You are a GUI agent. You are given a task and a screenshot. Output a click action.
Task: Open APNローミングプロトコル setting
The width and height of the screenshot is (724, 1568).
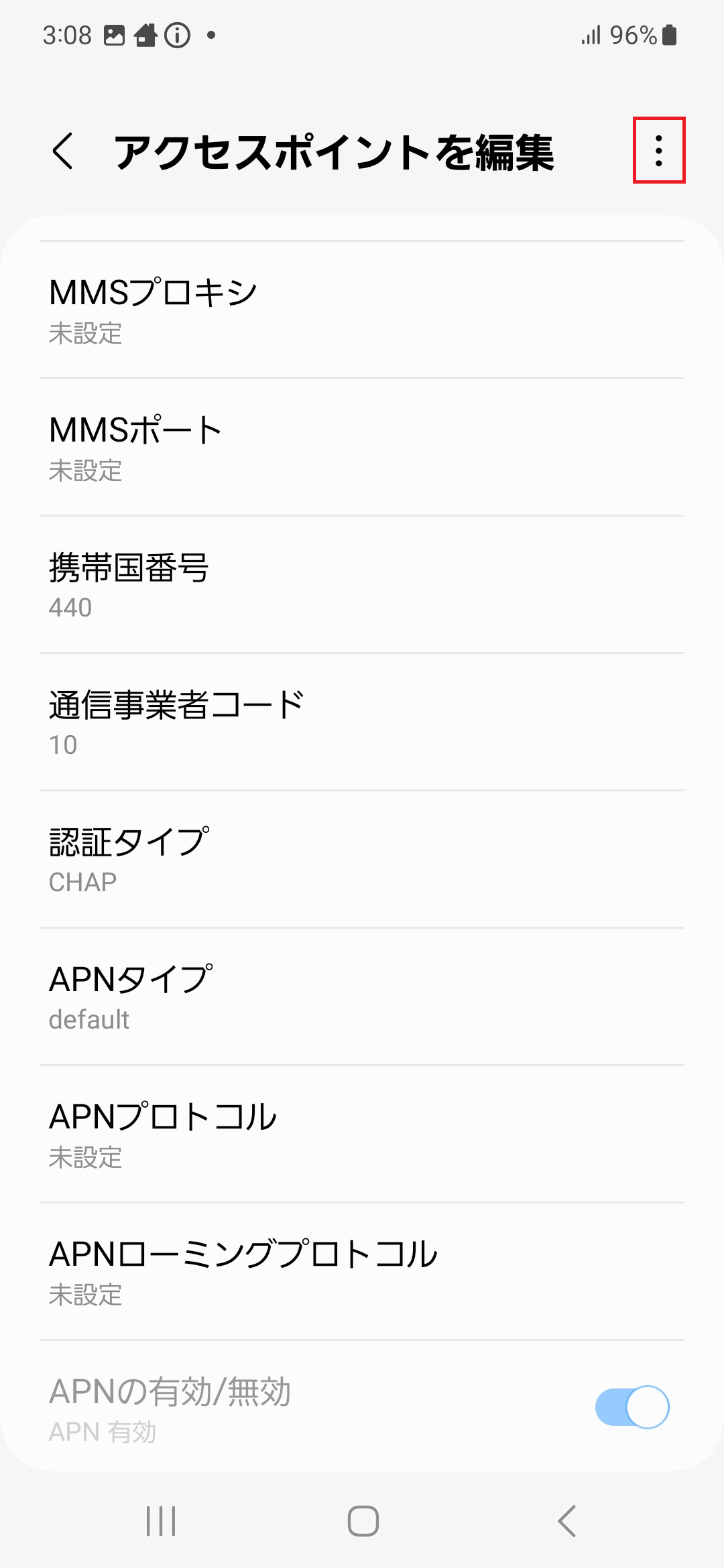[x=362, y=1272]
